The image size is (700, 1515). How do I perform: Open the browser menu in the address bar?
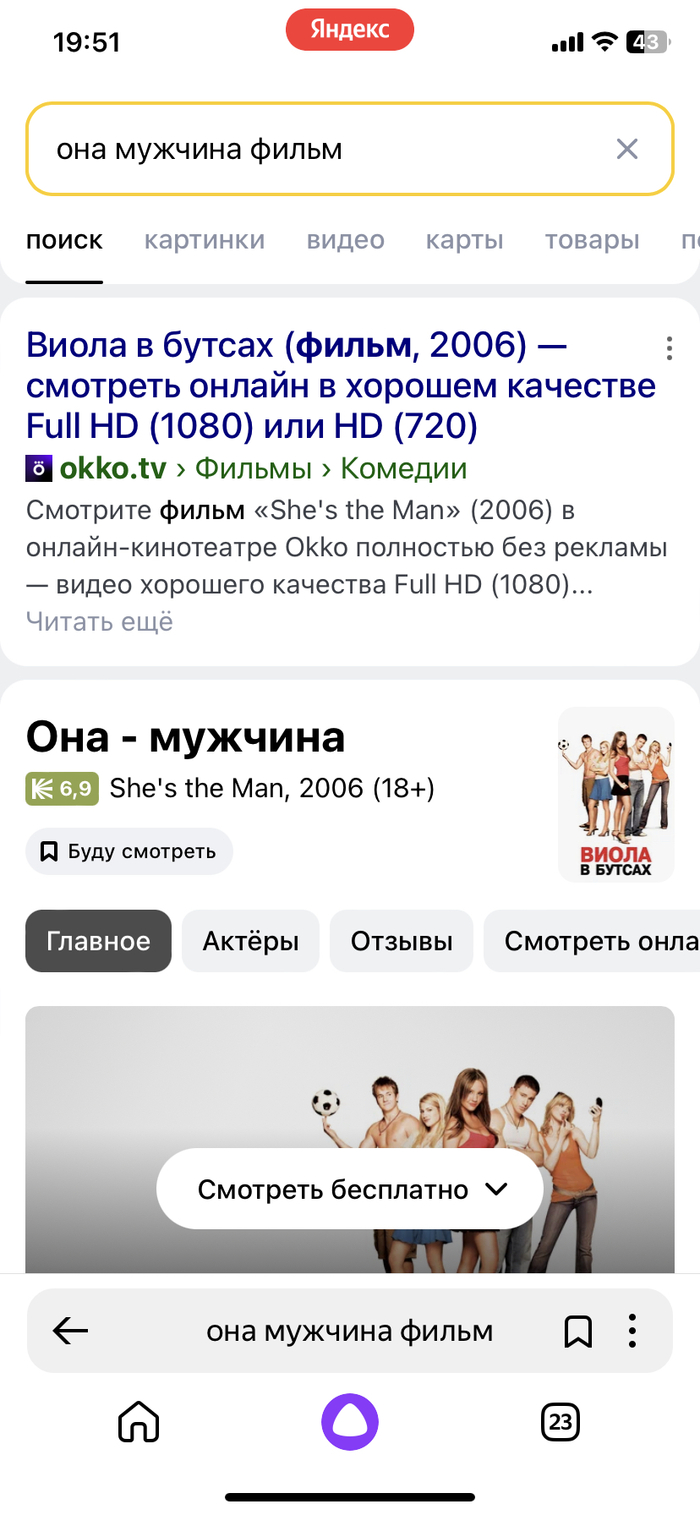[632, 1331]
